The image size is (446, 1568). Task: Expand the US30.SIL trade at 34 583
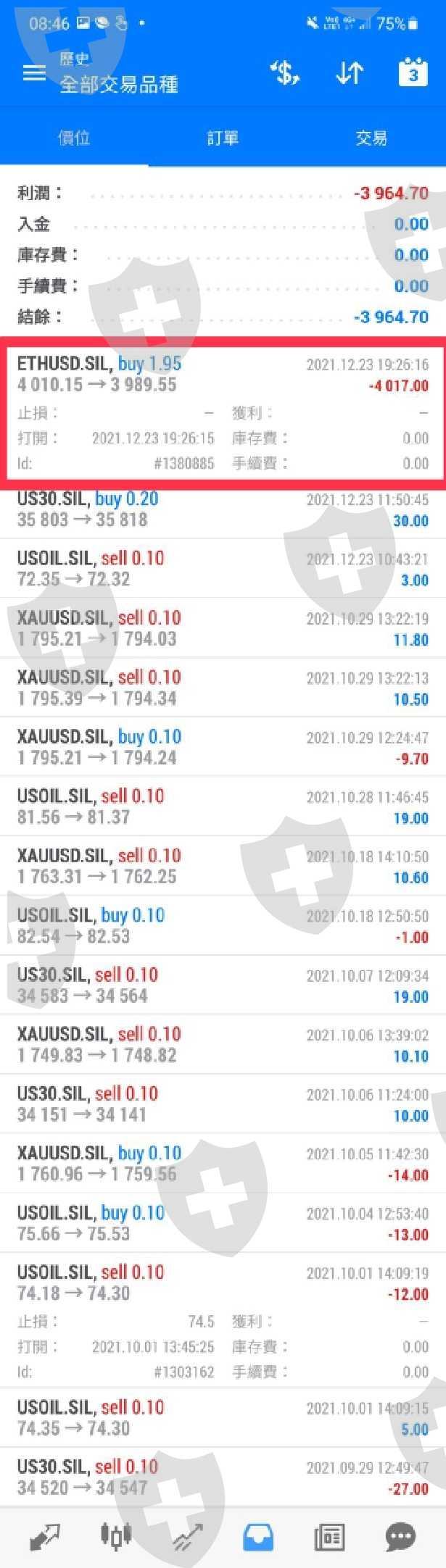(x=223, y=985)
